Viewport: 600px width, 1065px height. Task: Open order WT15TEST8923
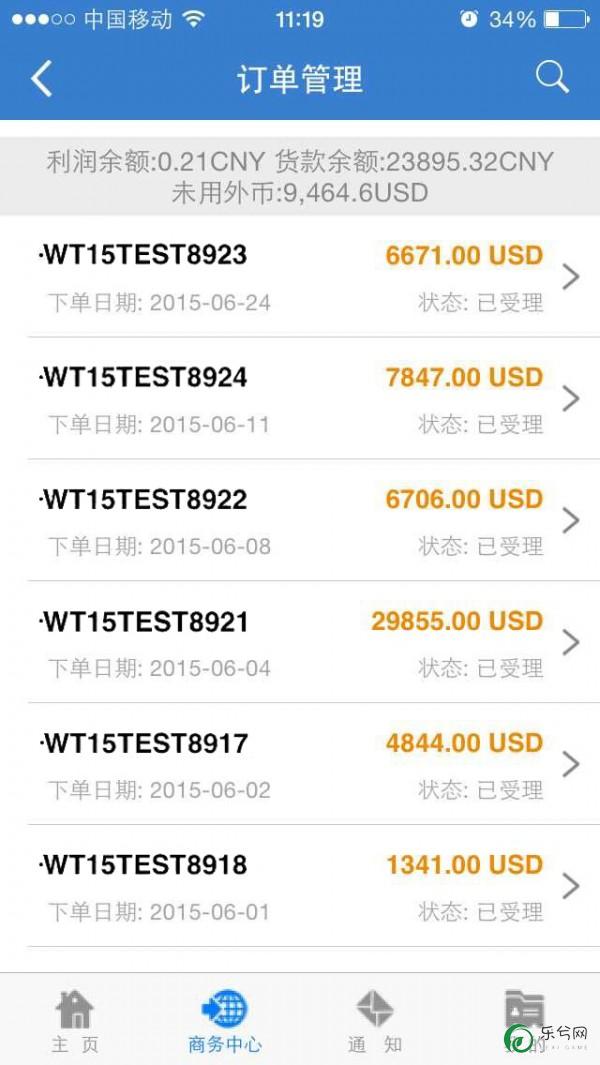click(300, 276)
